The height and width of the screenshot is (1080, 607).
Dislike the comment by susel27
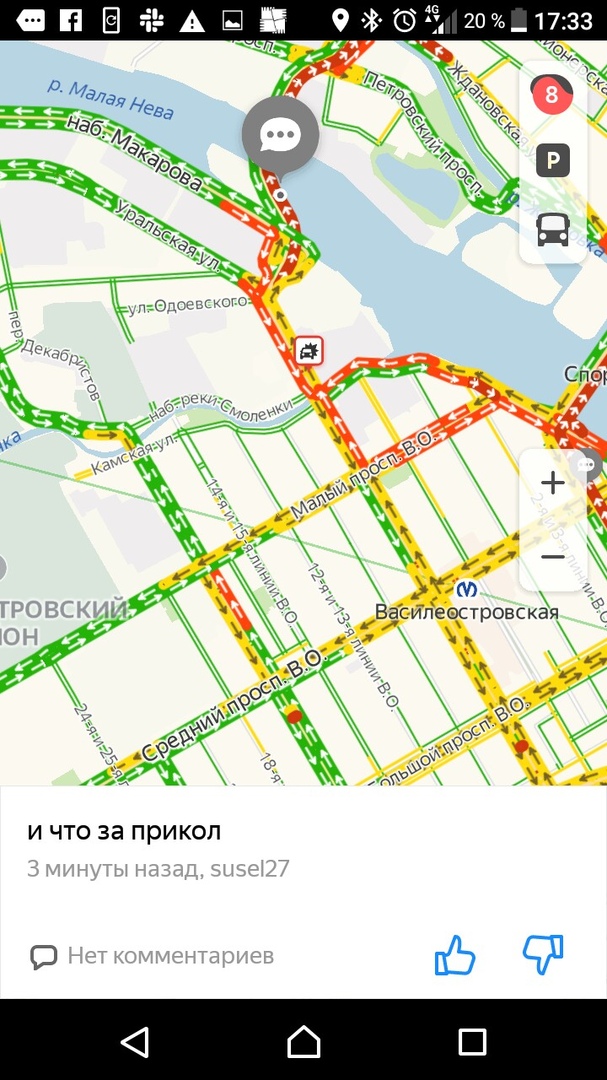(x=543, y=955)
